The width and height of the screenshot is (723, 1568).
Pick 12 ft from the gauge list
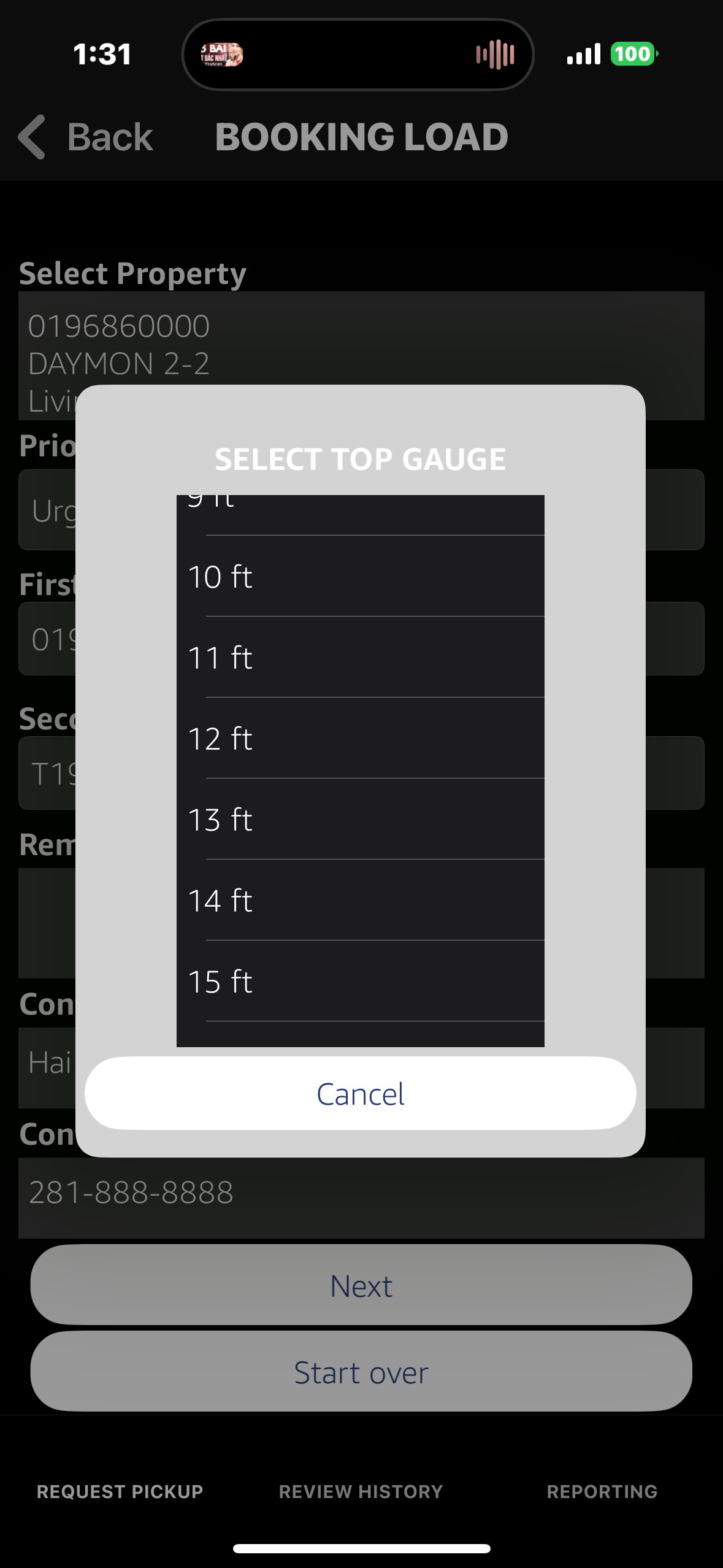pyautogui.click(x=361, y=738)
